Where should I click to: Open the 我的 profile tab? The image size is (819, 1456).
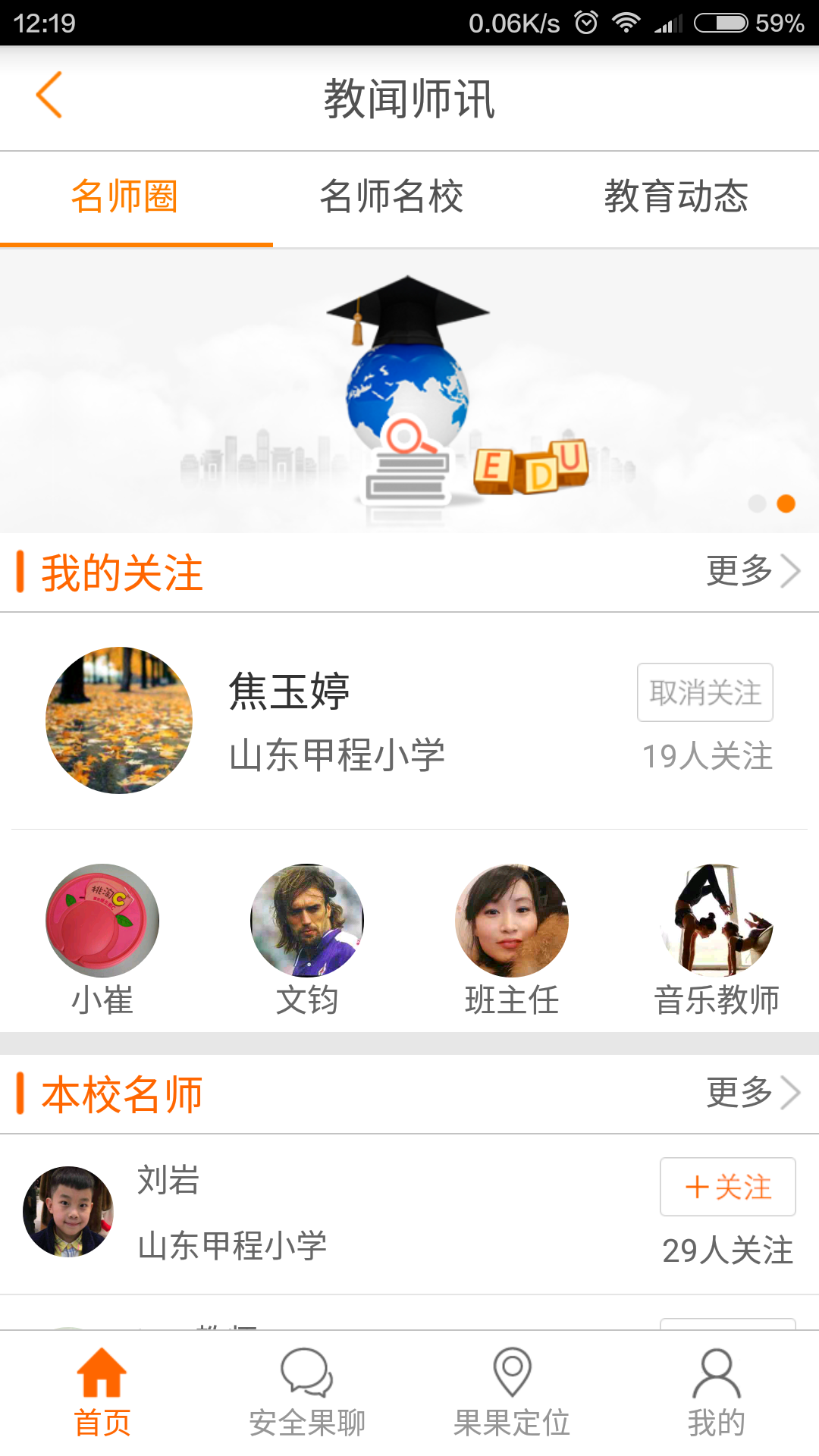[717, 1392]
